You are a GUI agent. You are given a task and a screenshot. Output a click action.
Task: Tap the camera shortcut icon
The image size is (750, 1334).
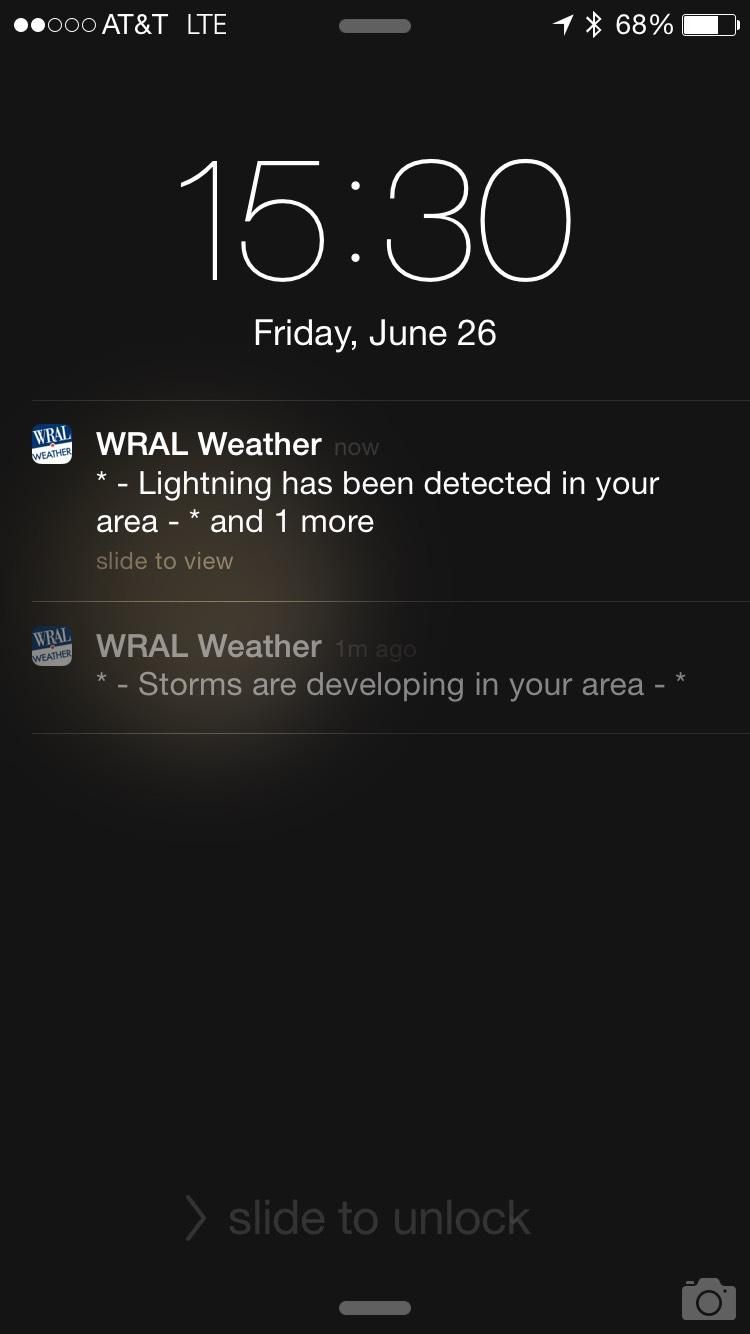(708, 1298)
